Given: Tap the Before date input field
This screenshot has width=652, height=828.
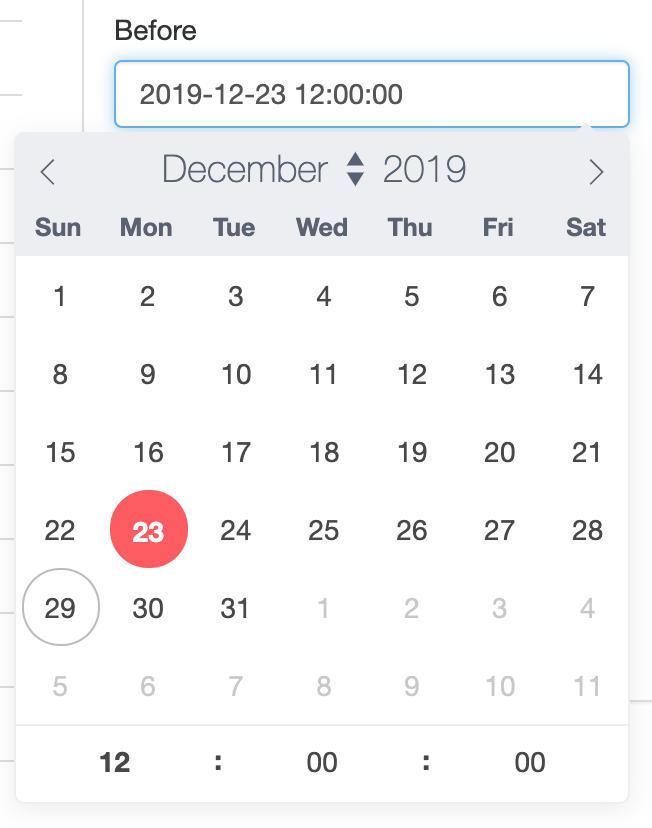Looking at the screenshot, I should (x=371, y=95).
